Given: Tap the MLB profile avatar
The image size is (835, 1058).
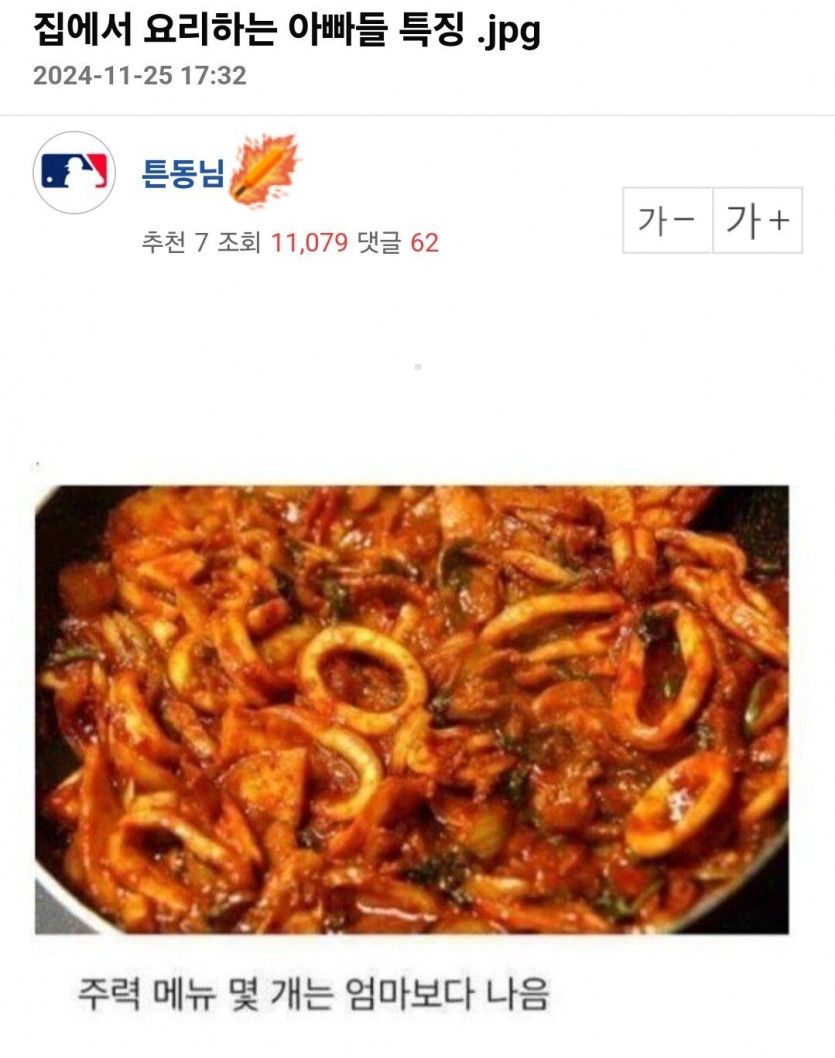Looking at the screenshot, I should click(x=75, y=172).
